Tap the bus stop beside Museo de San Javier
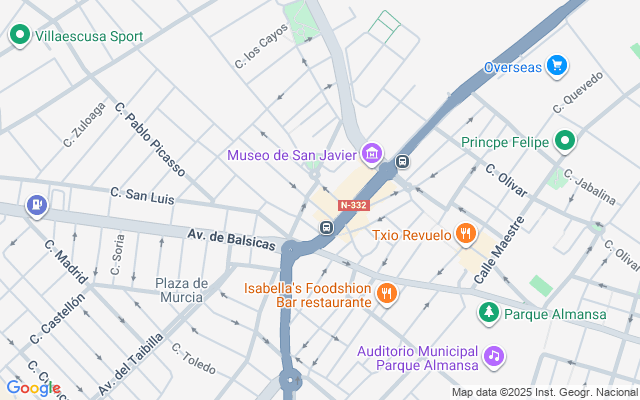This screenshot has width=640, height=400. [402, 161]
